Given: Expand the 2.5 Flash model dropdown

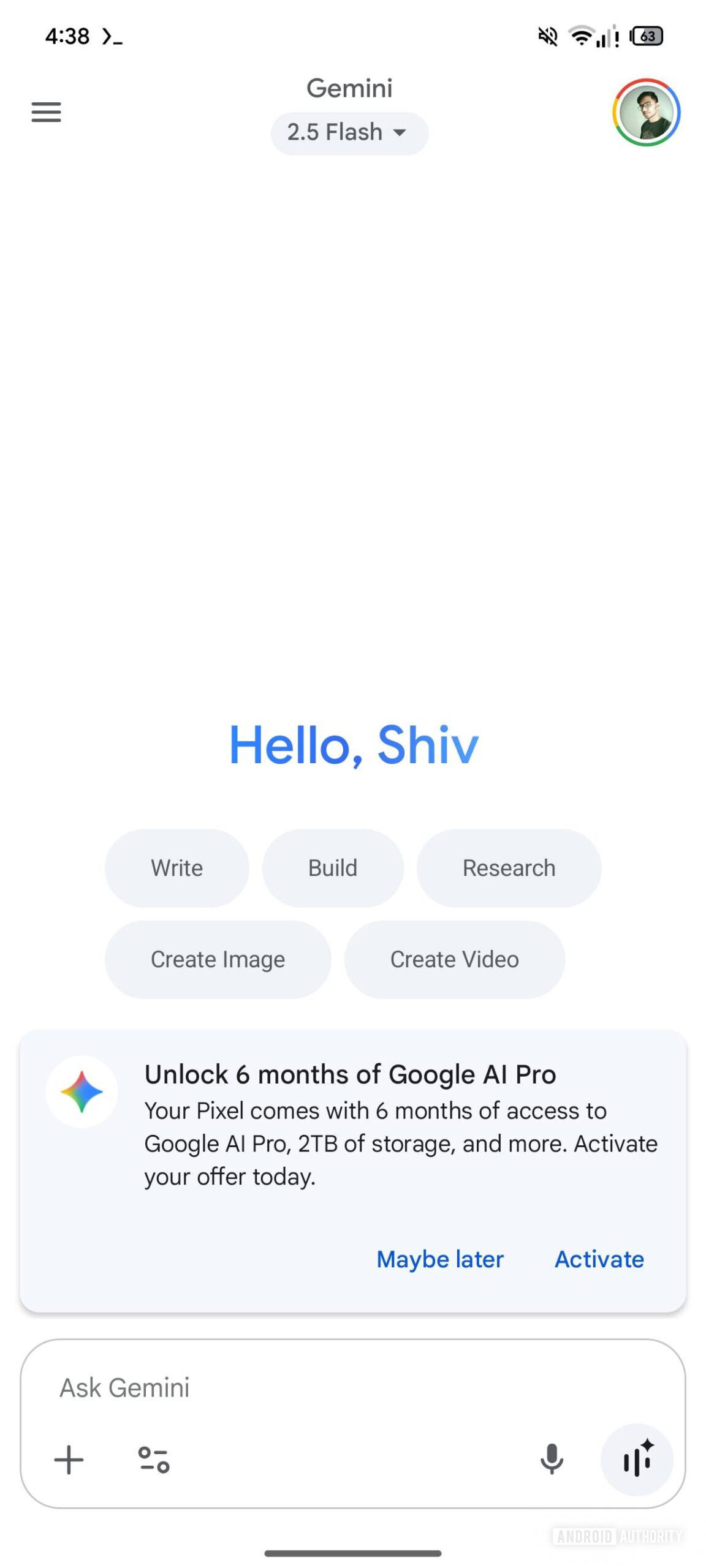Looking at the screenshot, I should pos(348,132).
